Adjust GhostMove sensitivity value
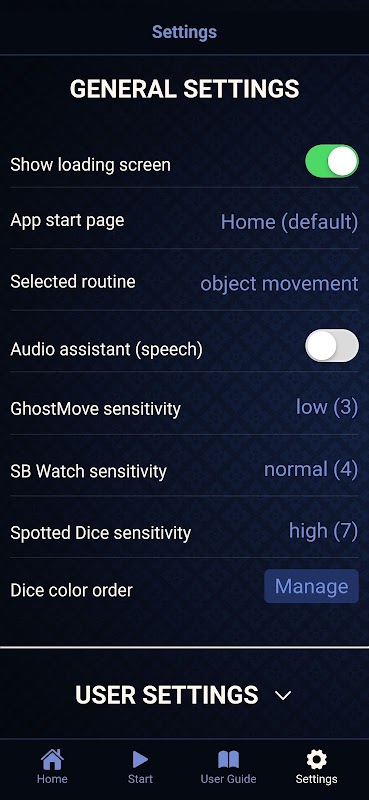 [327, 407]
